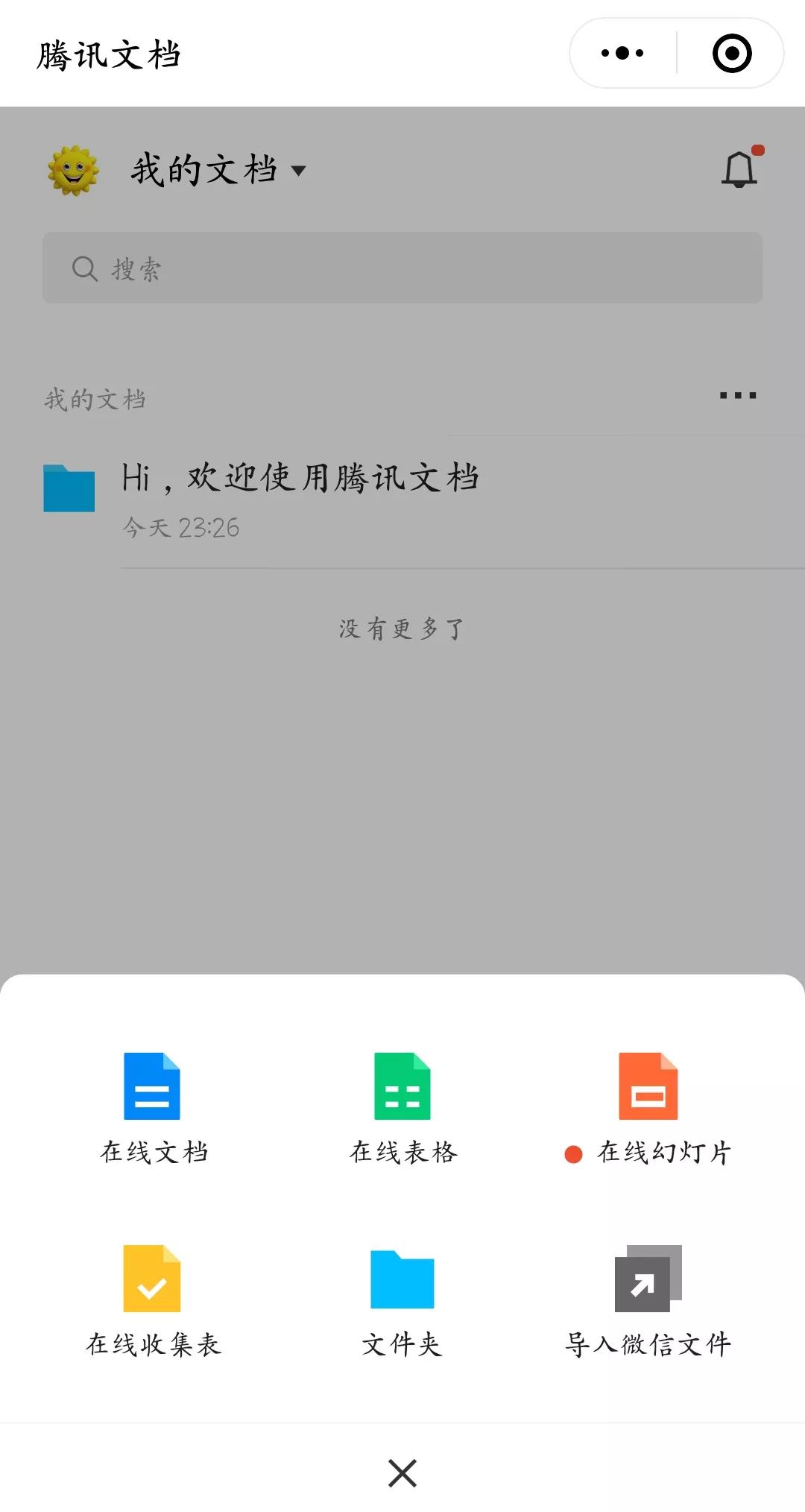Viewport: 805px width, 1512px height.
Task: Tap the 搜索 search box
Action: pos(402,268)
